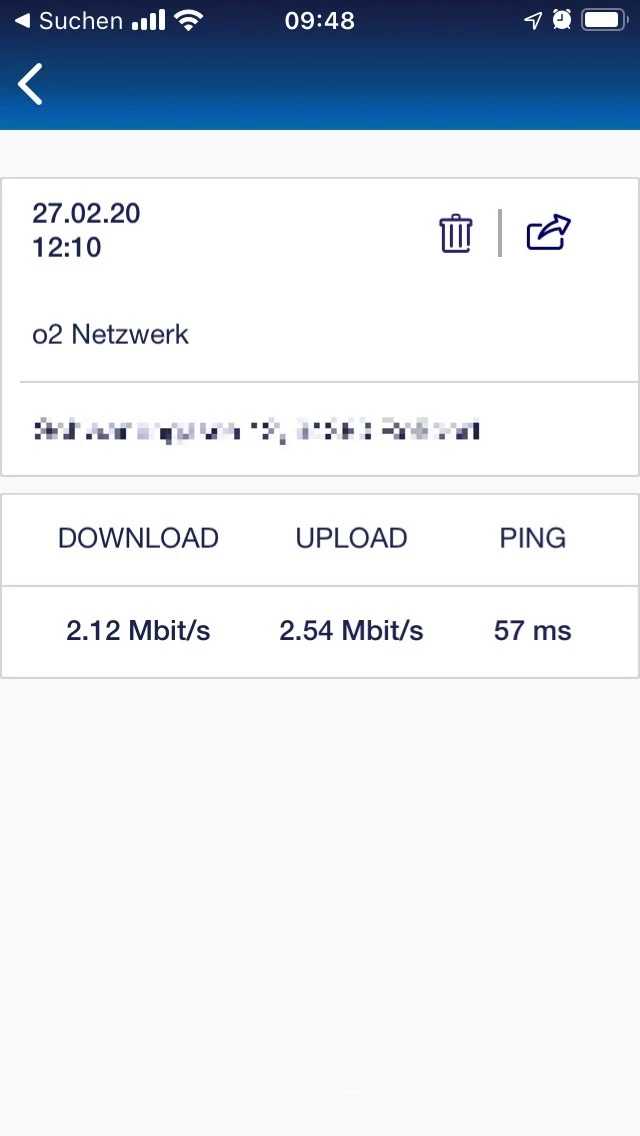The height and width of the screenshot is (1136, 640).
Task: Go back using the header arrow
Action: pos(31,84)
